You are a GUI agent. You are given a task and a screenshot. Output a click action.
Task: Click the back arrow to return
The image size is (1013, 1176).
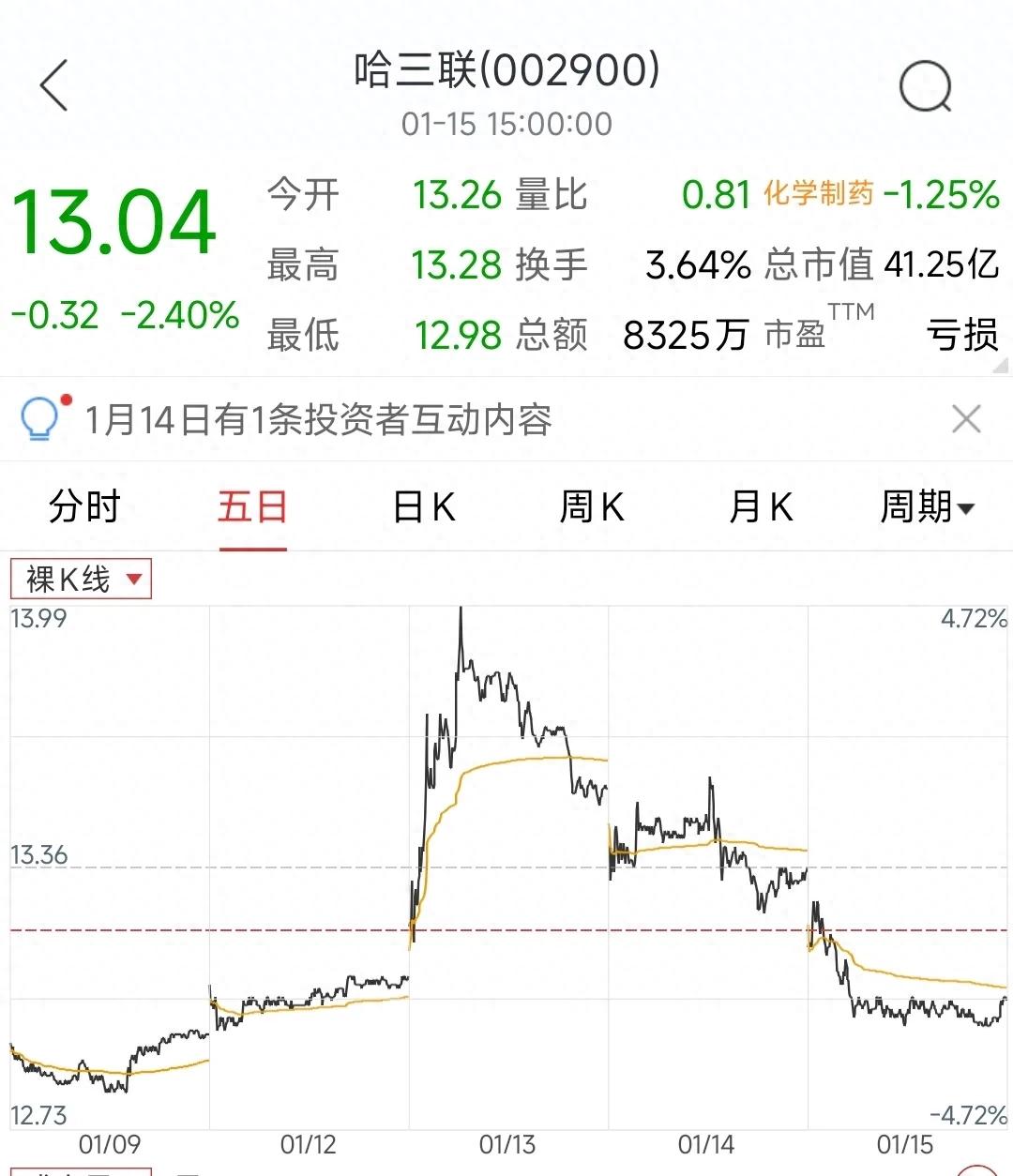click(52, 84)
